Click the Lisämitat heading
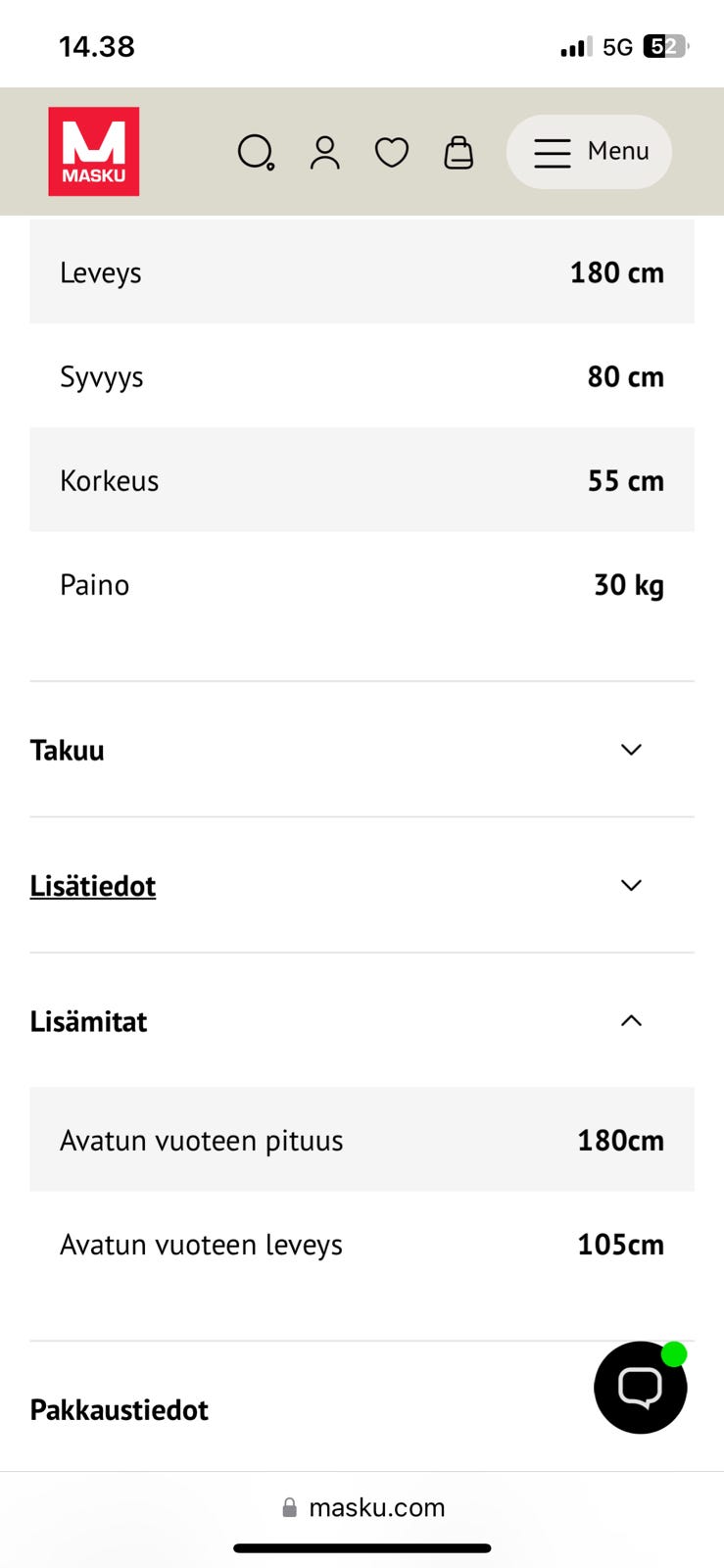The height and width of the screenshot is (1568, 724). [88, 1021]
